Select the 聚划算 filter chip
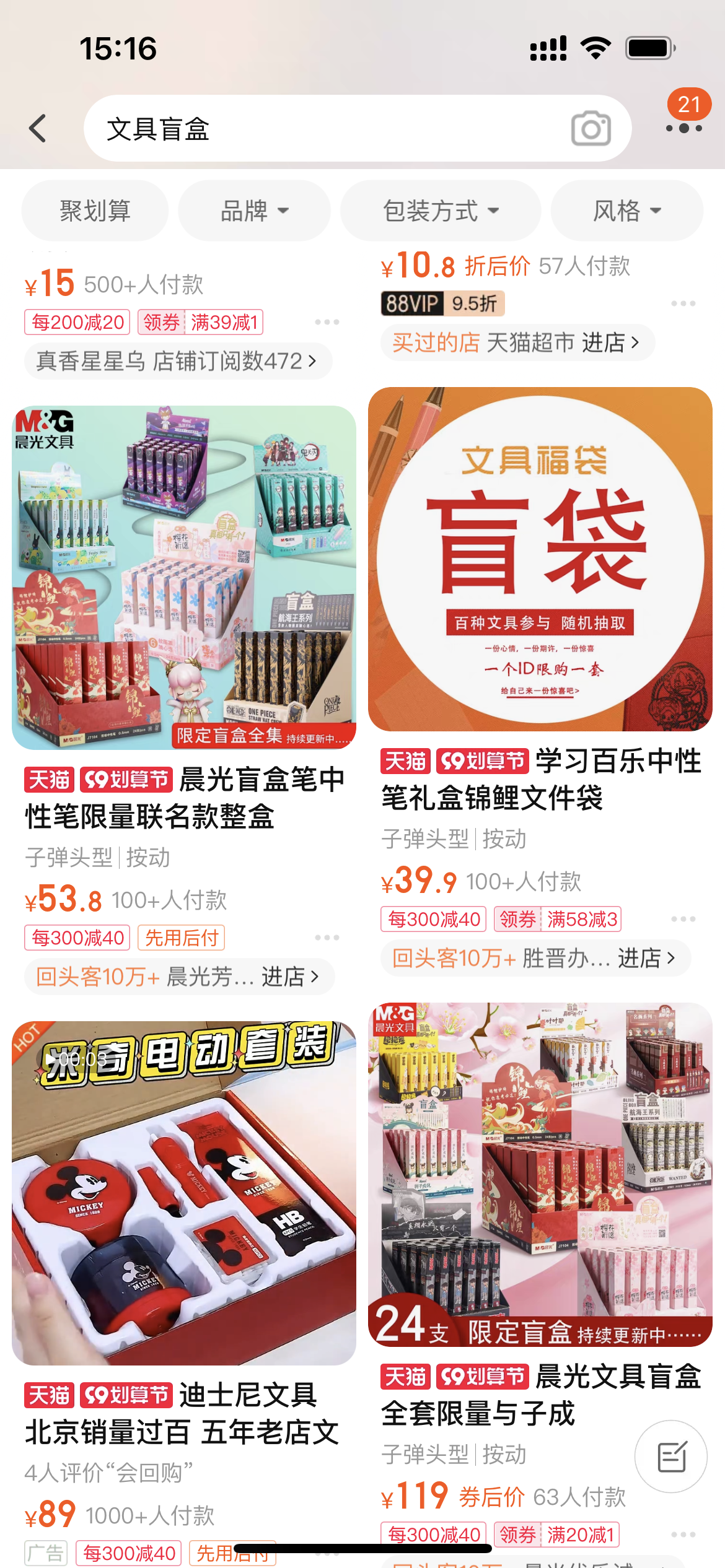 (x=95, y=211)
